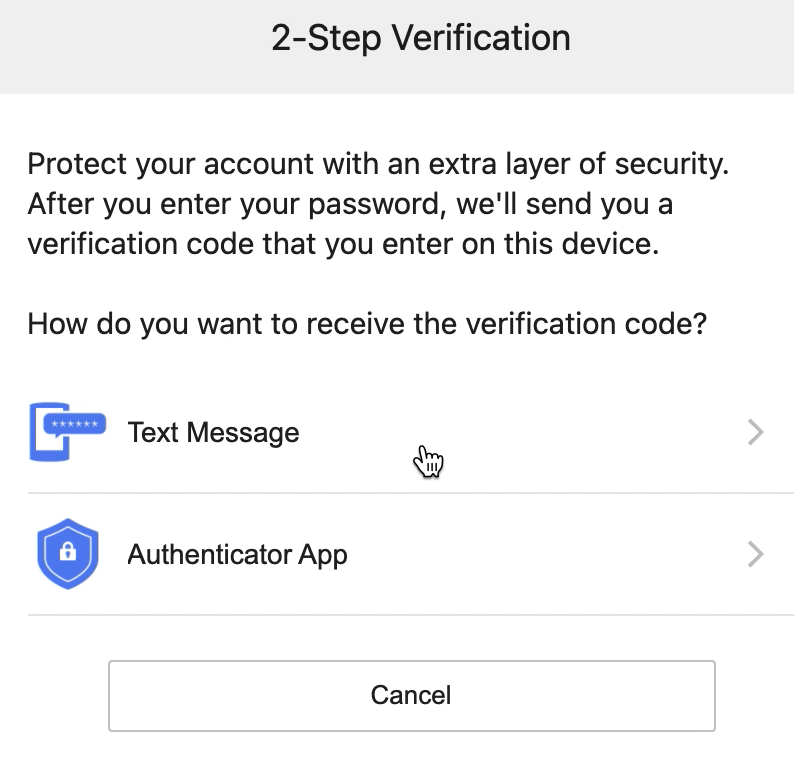Cancel the 2-Step Verification setup
This screenshot has height=766, width=794.
click(411, 695)
